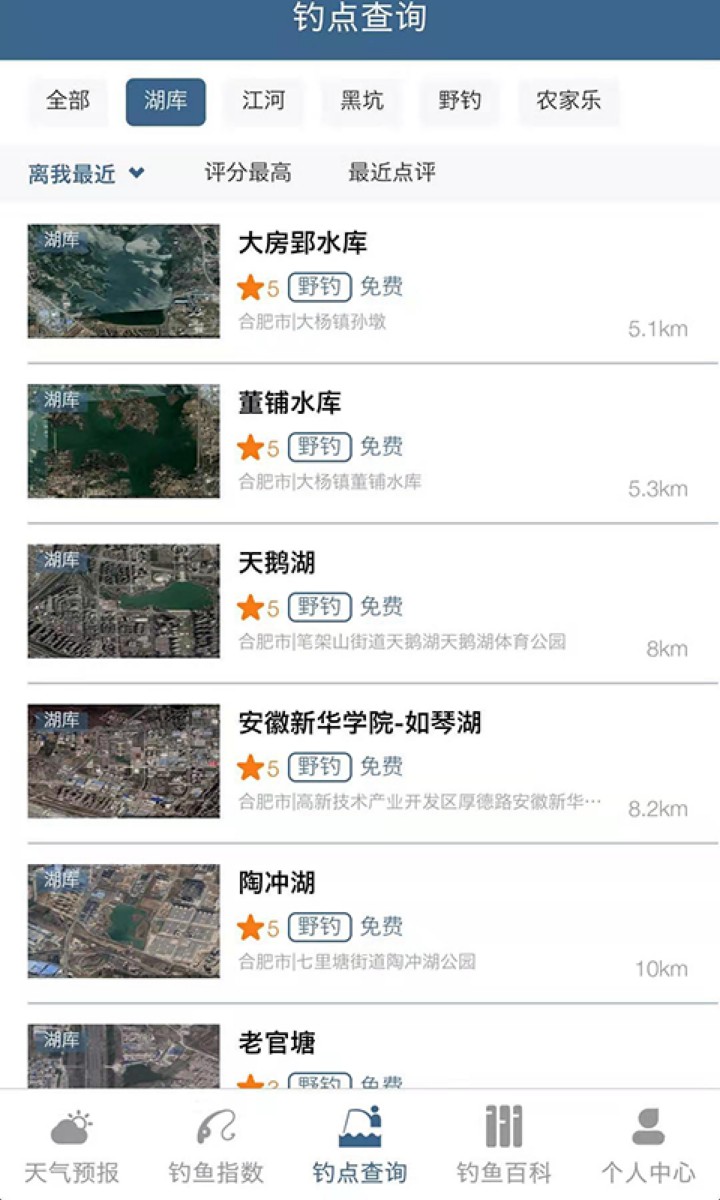
Task: Select the 湖库 filter chip
Action: [x=166, y=101]
